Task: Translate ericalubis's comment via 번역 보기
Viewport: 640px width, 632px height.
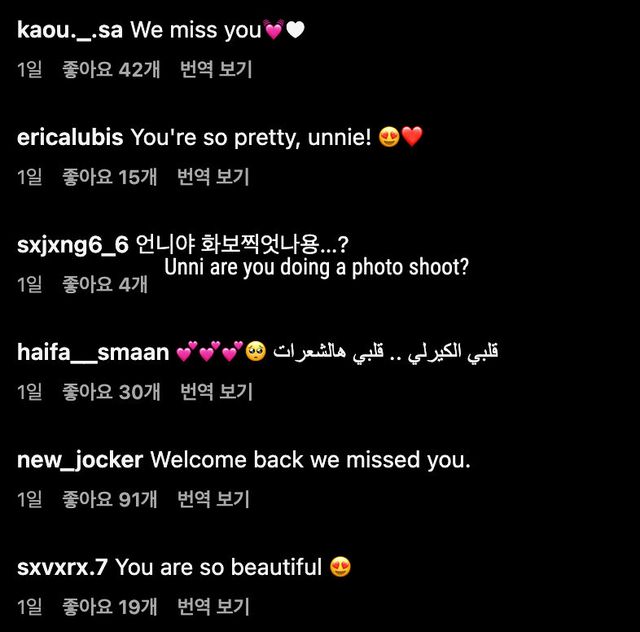Action: click(x=213, y=177)
